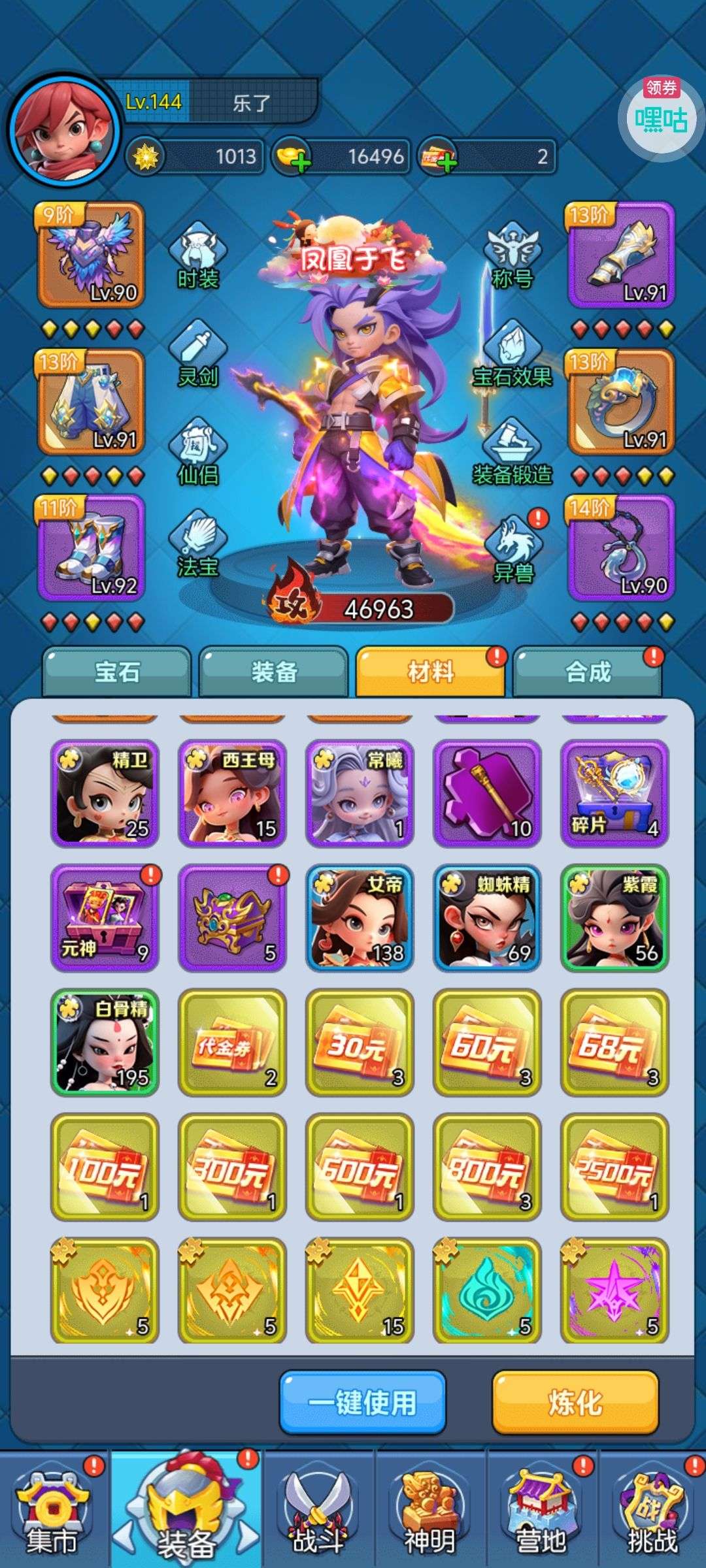706x1568 pixels.
Task: Go to 战斗 battle in bottom bar
Action: [x=318, y=1512]
